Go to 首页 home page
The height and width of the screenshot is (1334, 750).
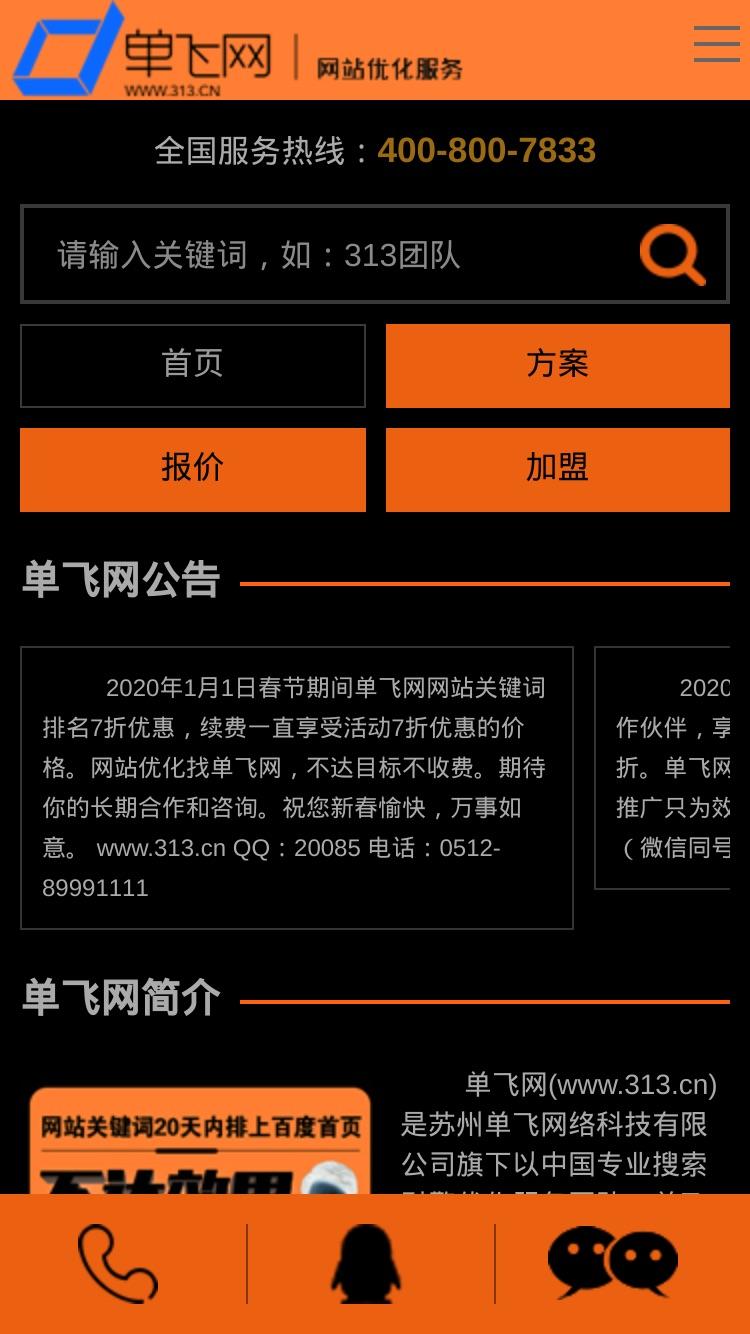(x=193, y=366)
